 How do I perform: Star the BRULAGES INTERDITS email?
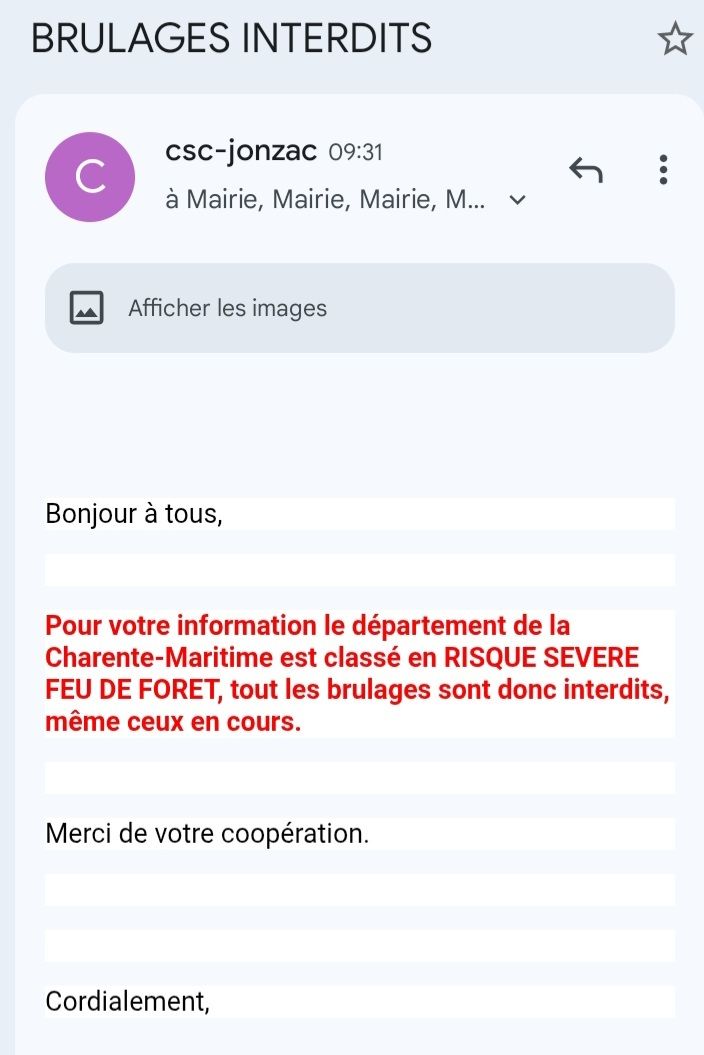point(675,40)
